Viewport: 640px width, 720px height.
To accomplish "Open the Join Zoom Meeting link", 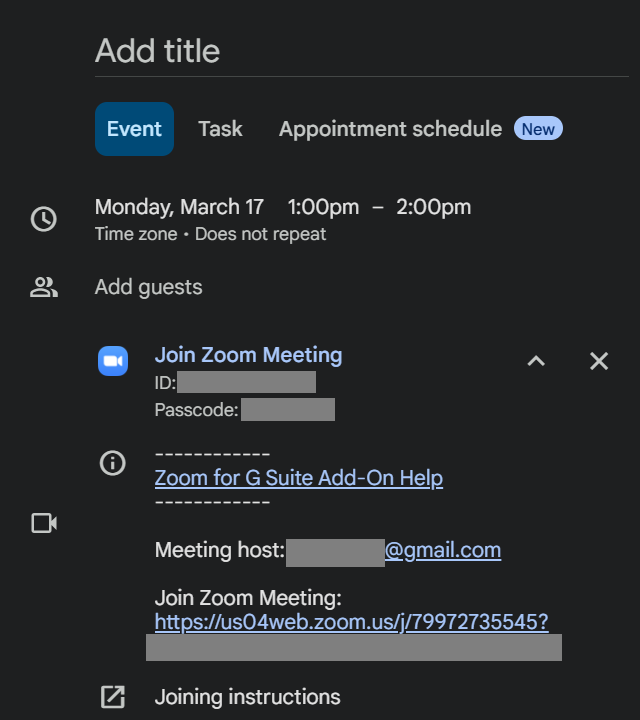I will point(248,355).
